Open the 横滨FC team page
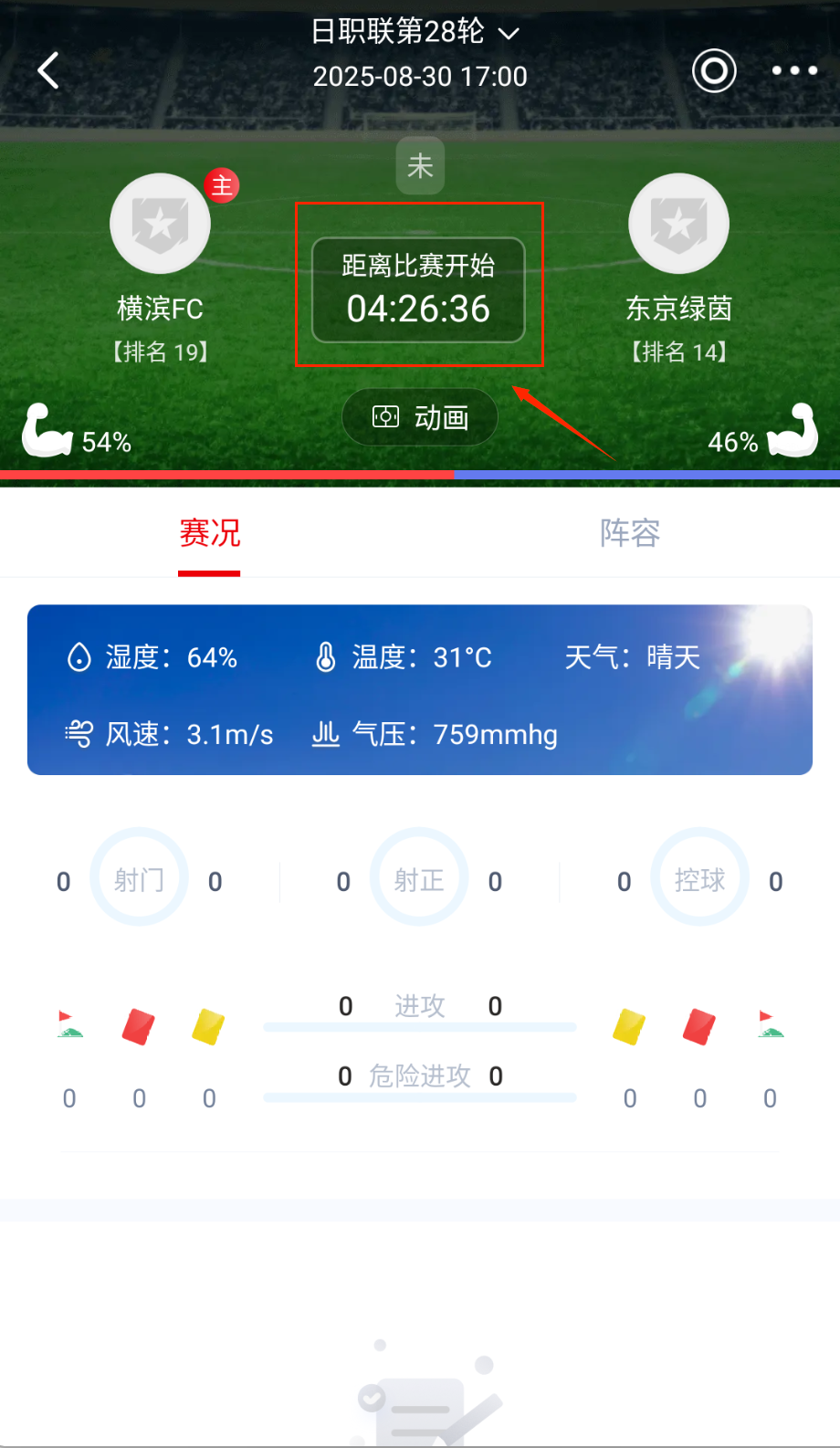The height and width of the screenshot is (1448, 840). (160, 225)
